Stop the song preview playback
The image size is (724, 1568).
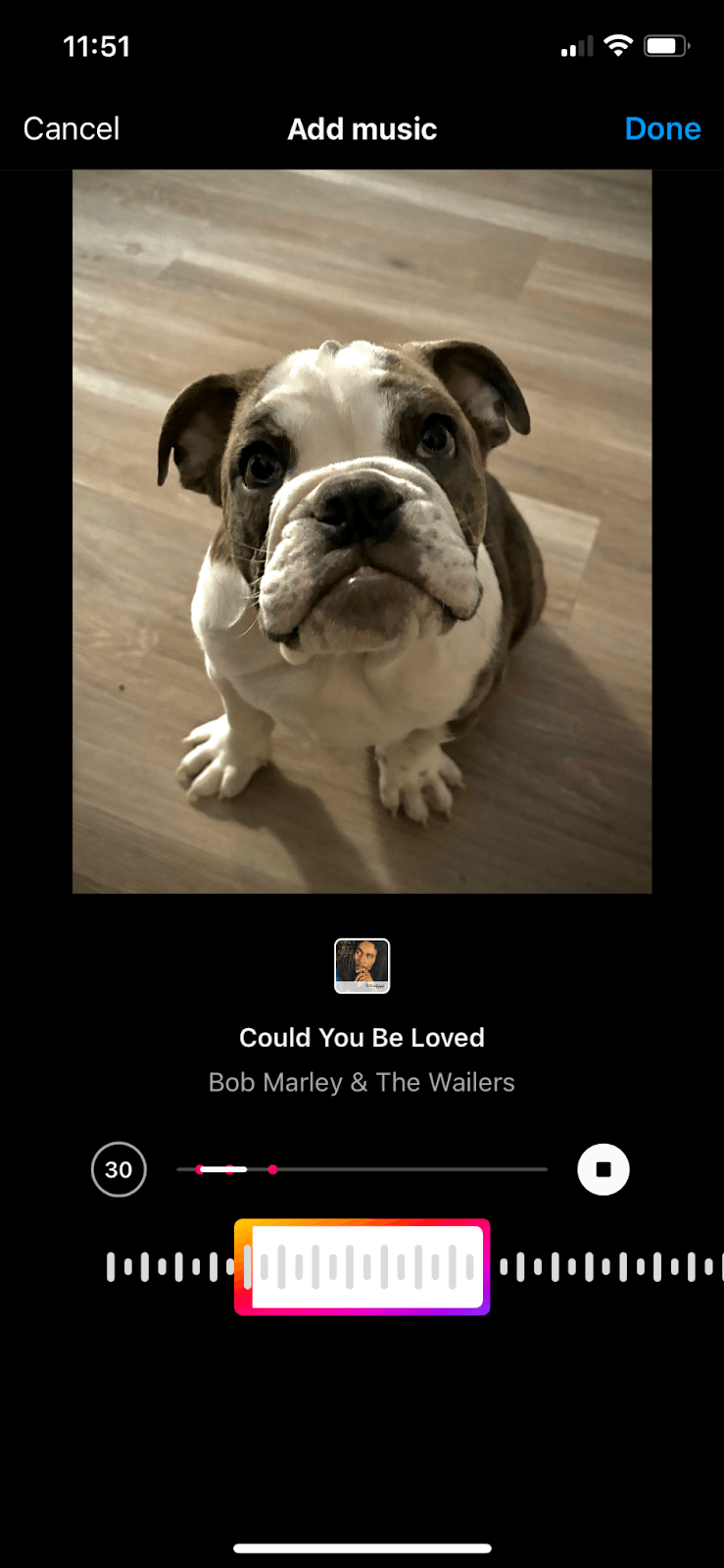(603, 1169)
